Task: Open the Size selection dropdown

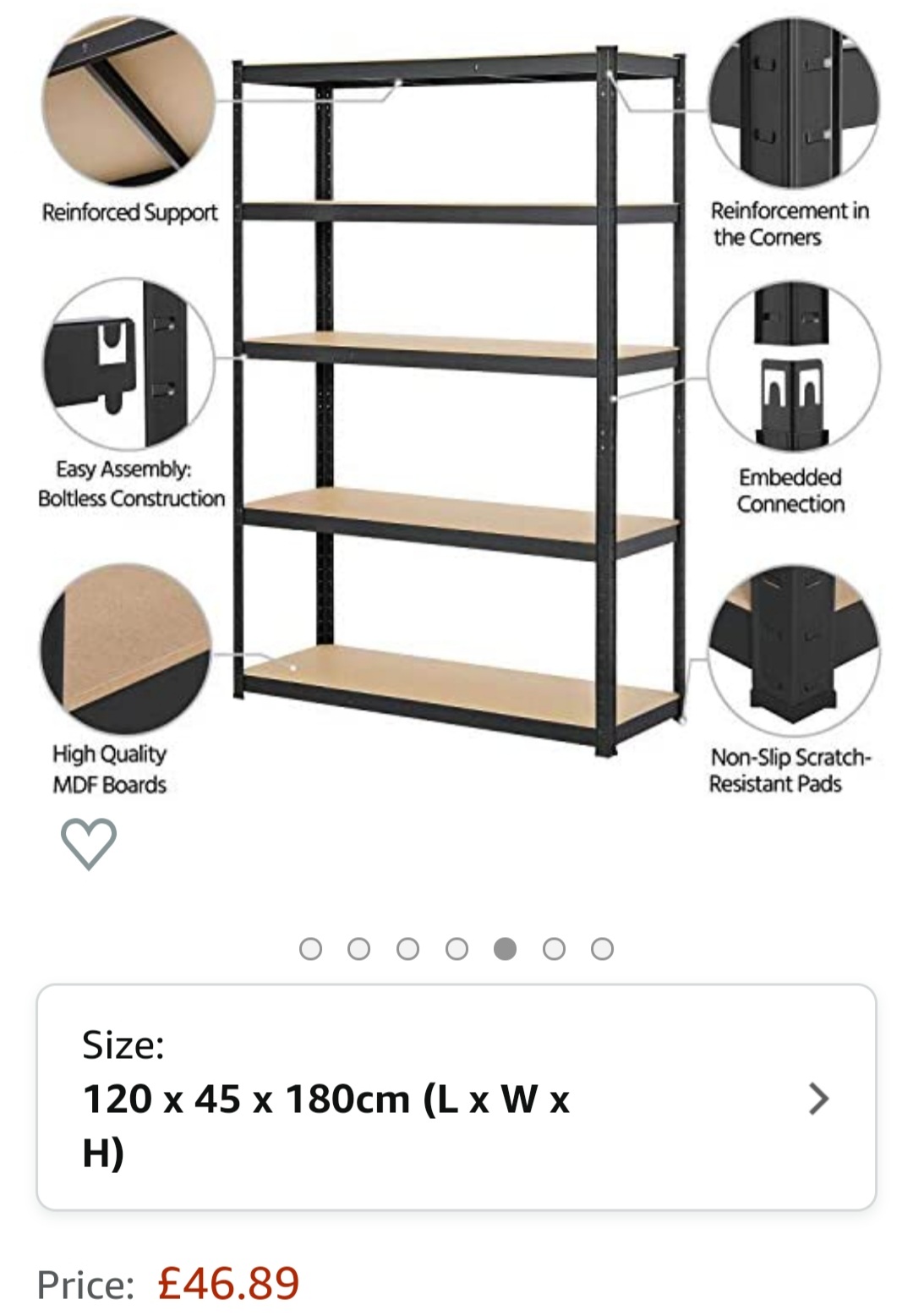Action: 456,1097
